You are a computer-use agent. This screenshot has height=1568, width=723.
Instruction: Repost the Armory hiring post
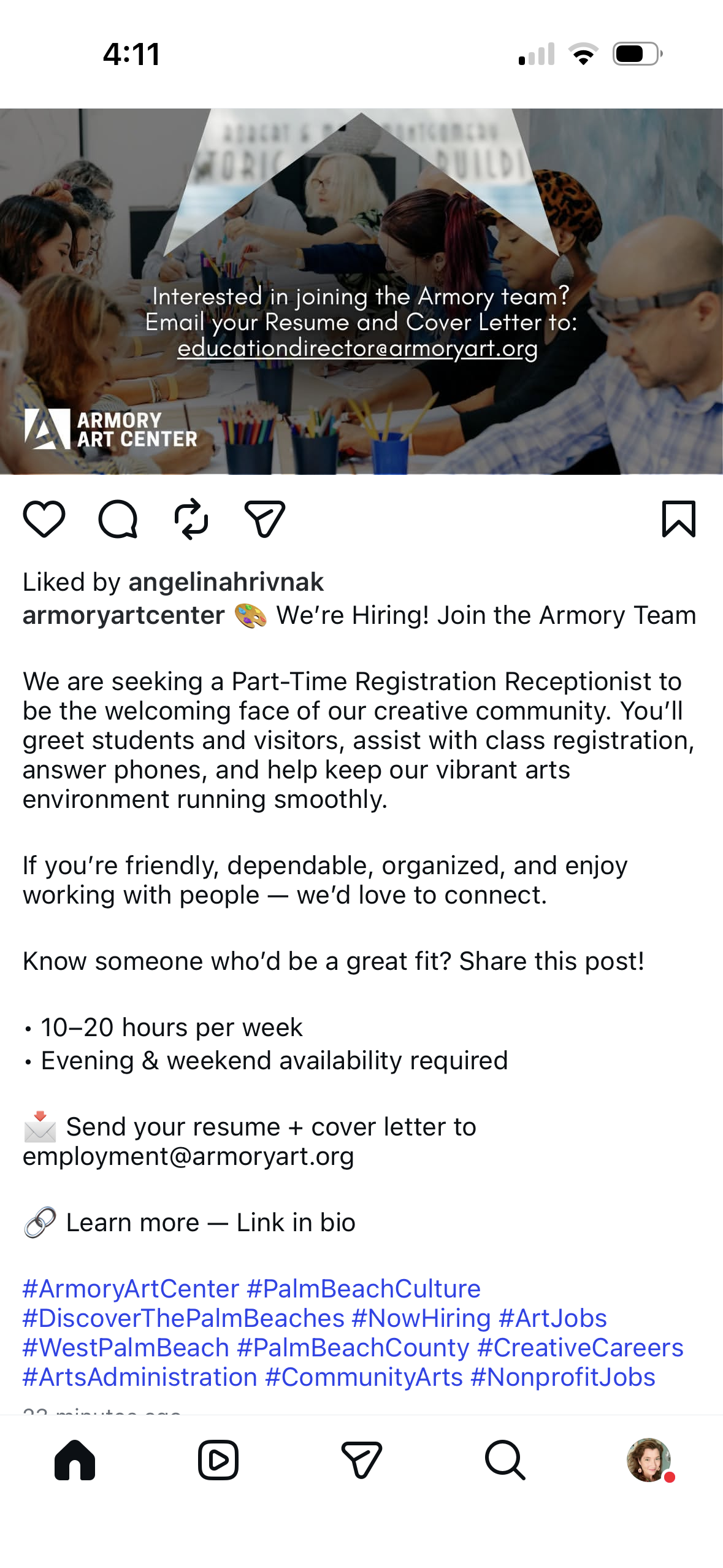191,519
